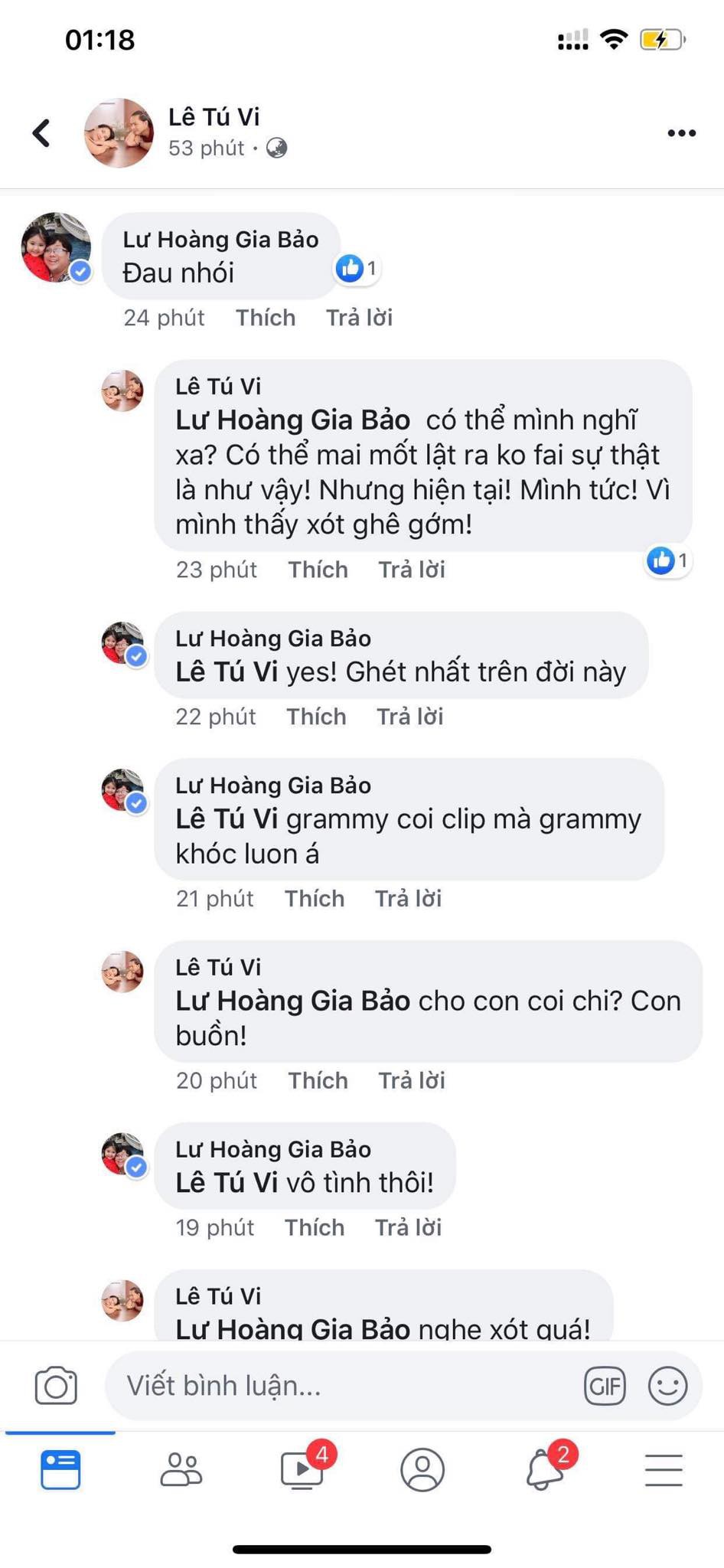
Task: Reply to the "Đau nhói" comment
Action: 359,318
